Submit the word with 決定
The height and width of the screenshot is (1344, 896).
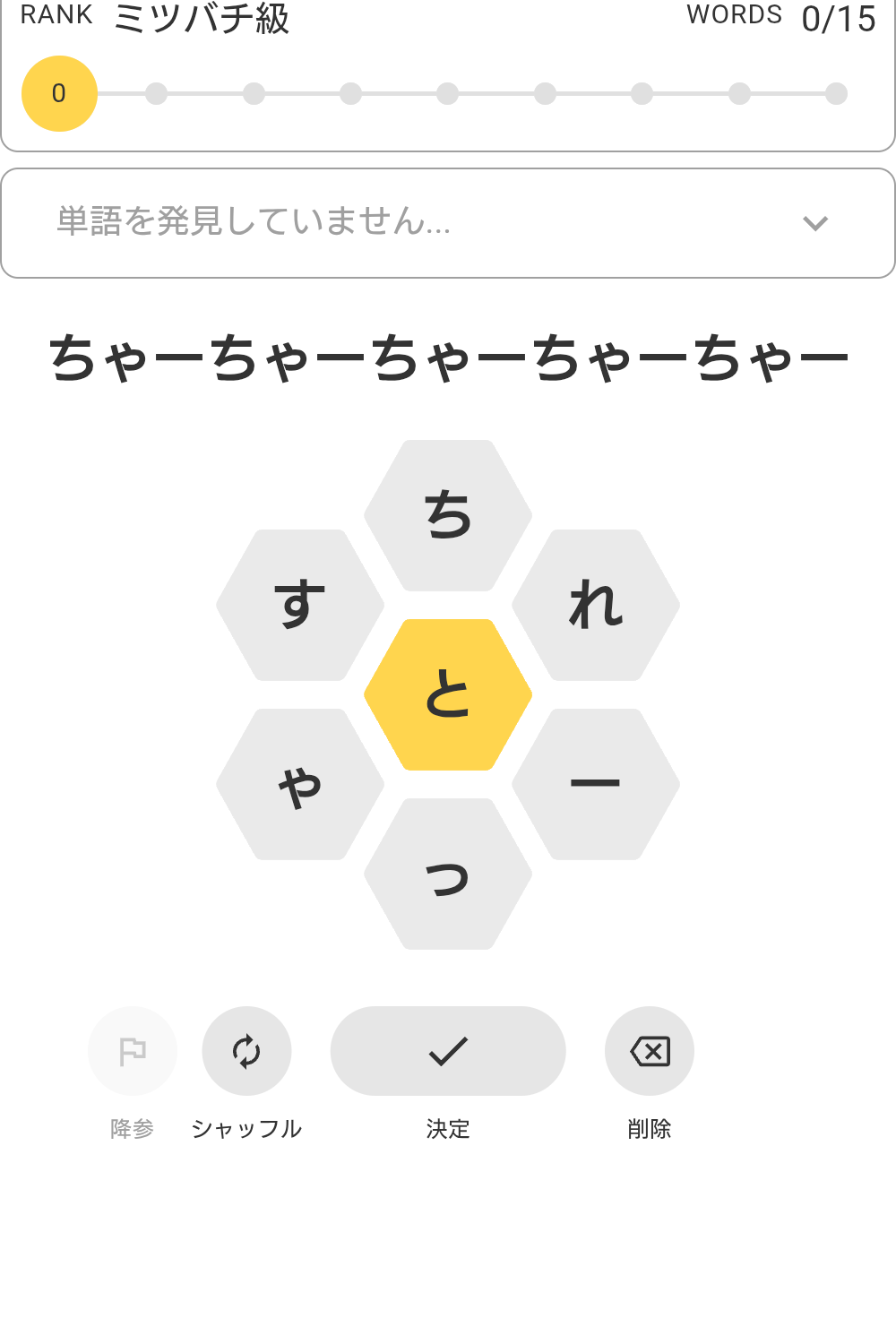[448, 1051]
